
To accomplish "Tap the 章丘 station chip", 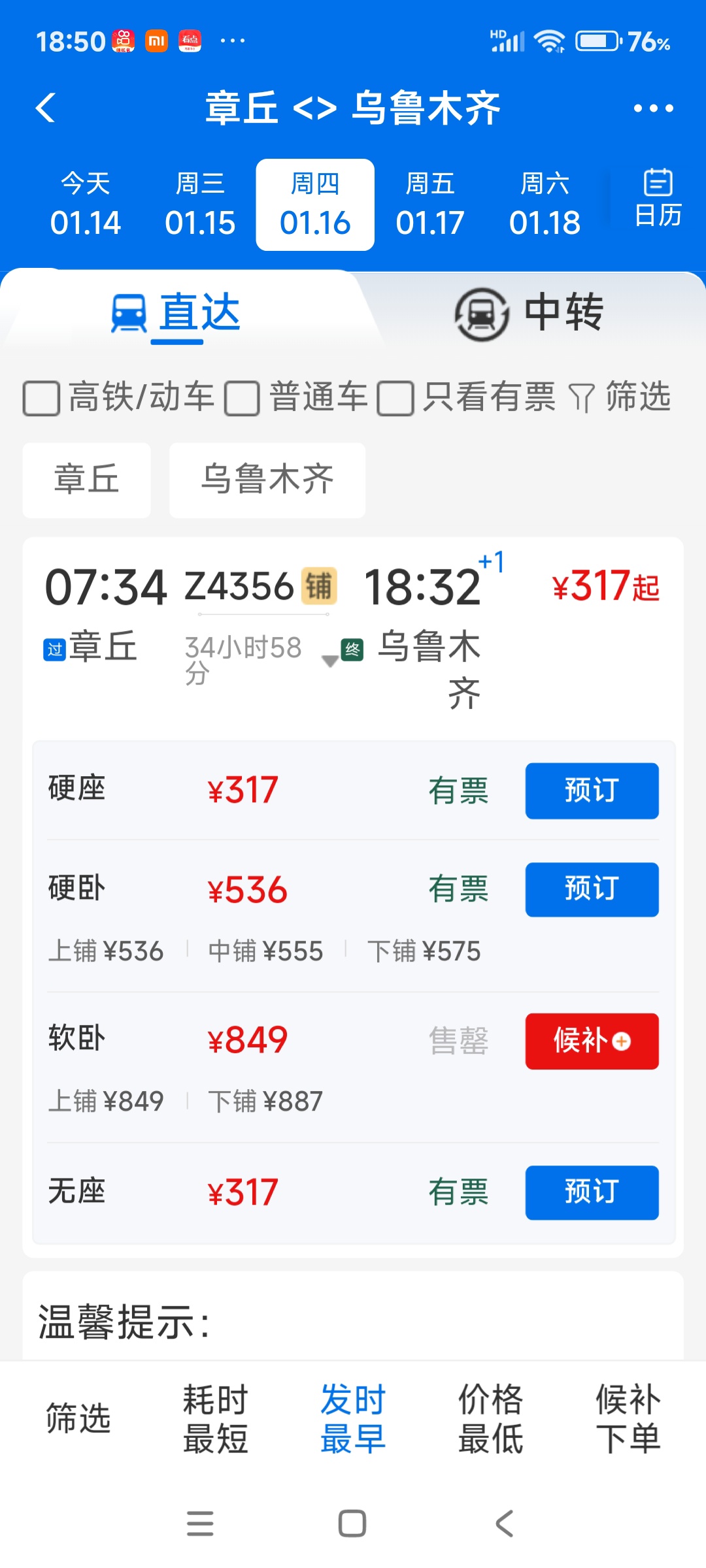I will point(87,480).
